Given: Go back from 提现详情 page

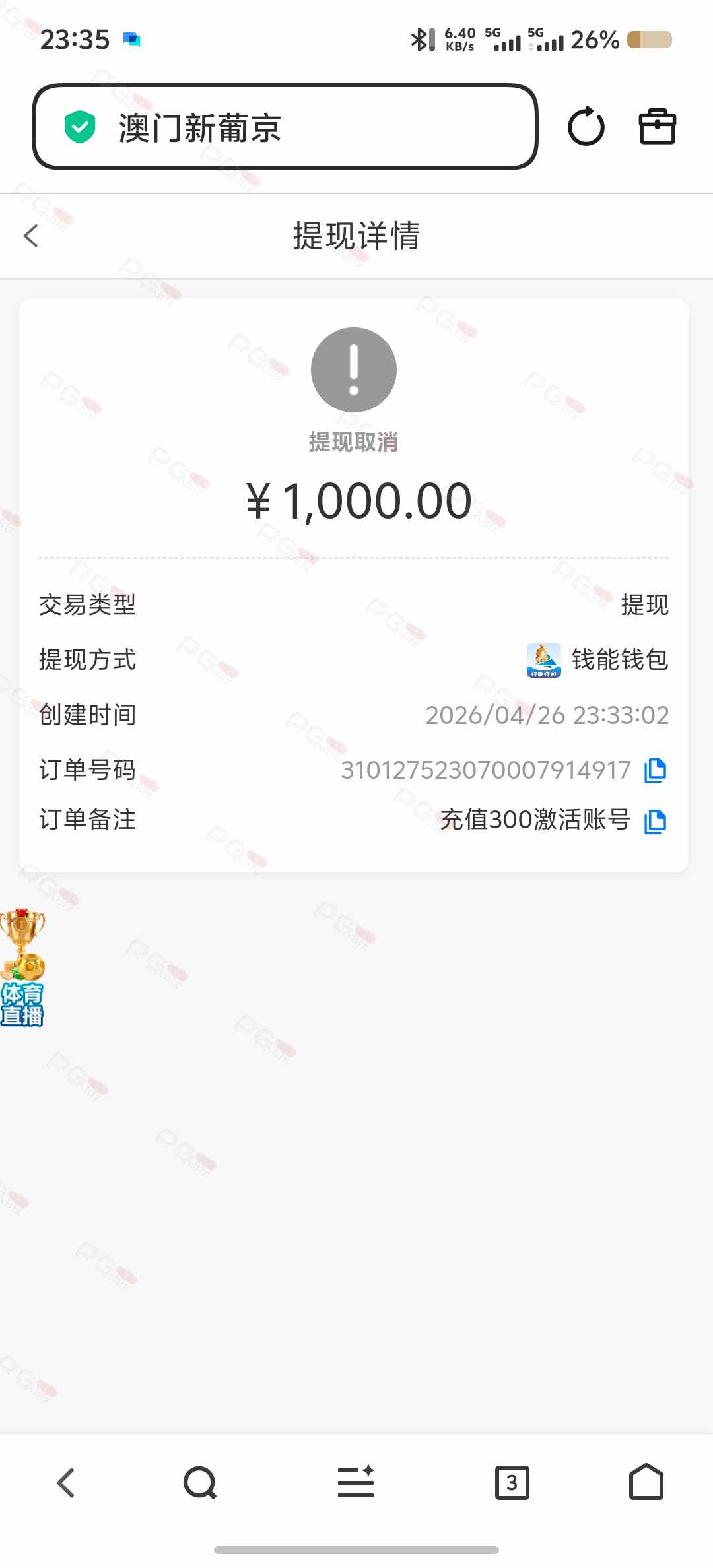Looking at the screenshot, I should click(31, 236).
